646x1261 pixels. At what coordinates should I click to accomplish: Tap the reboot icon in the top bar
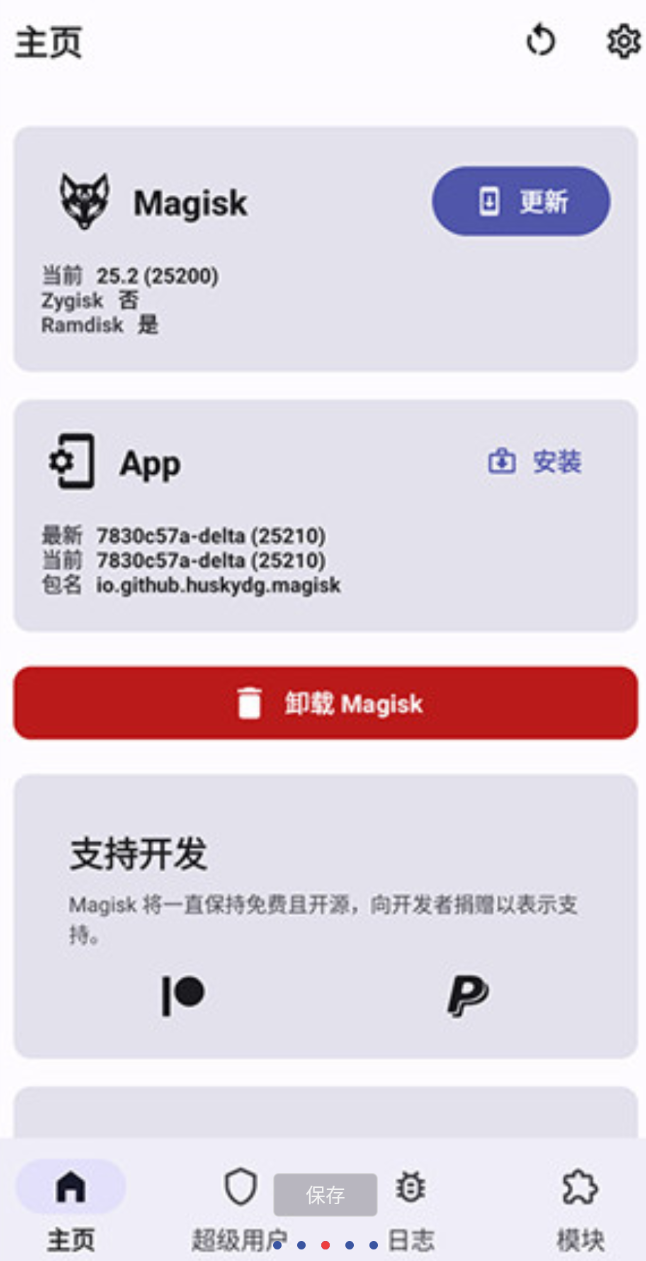[540, 42]
